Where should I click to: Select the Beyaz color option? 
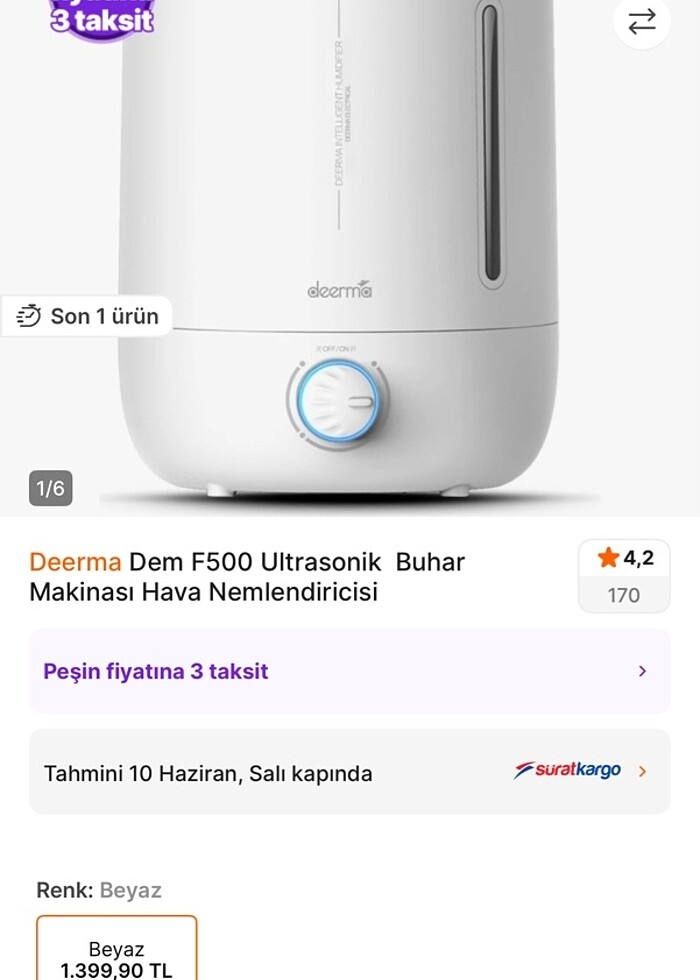pos(117,950)
